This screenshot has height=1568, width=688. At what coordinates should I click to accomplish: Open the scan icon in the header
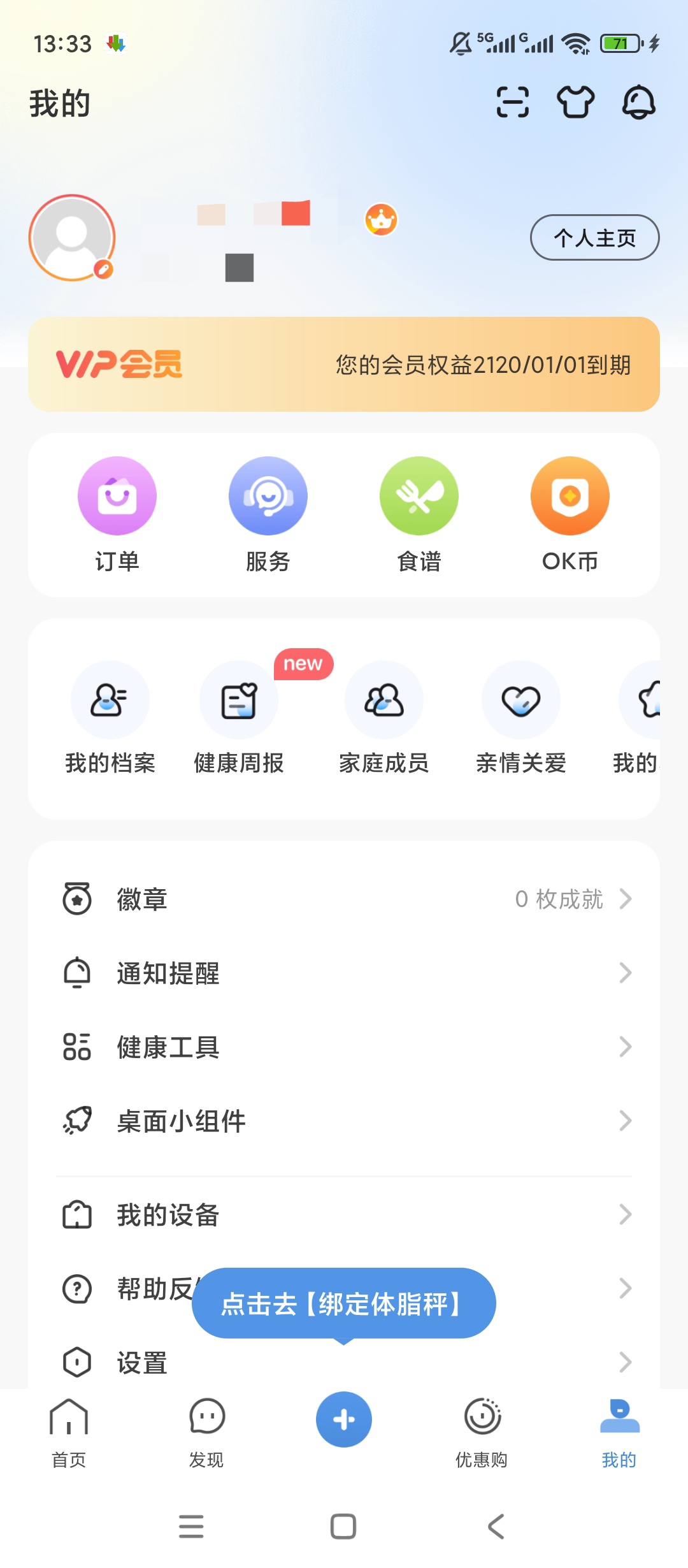click(513, 103)
